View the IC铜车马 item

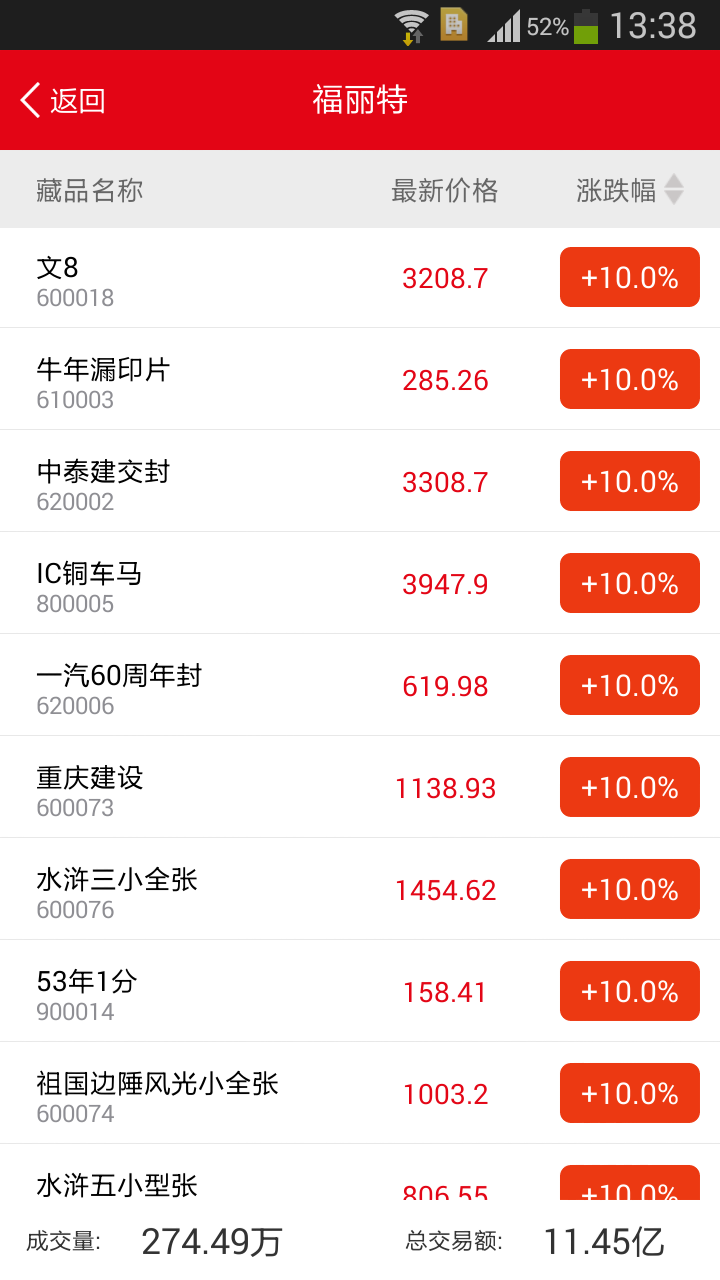200,584
